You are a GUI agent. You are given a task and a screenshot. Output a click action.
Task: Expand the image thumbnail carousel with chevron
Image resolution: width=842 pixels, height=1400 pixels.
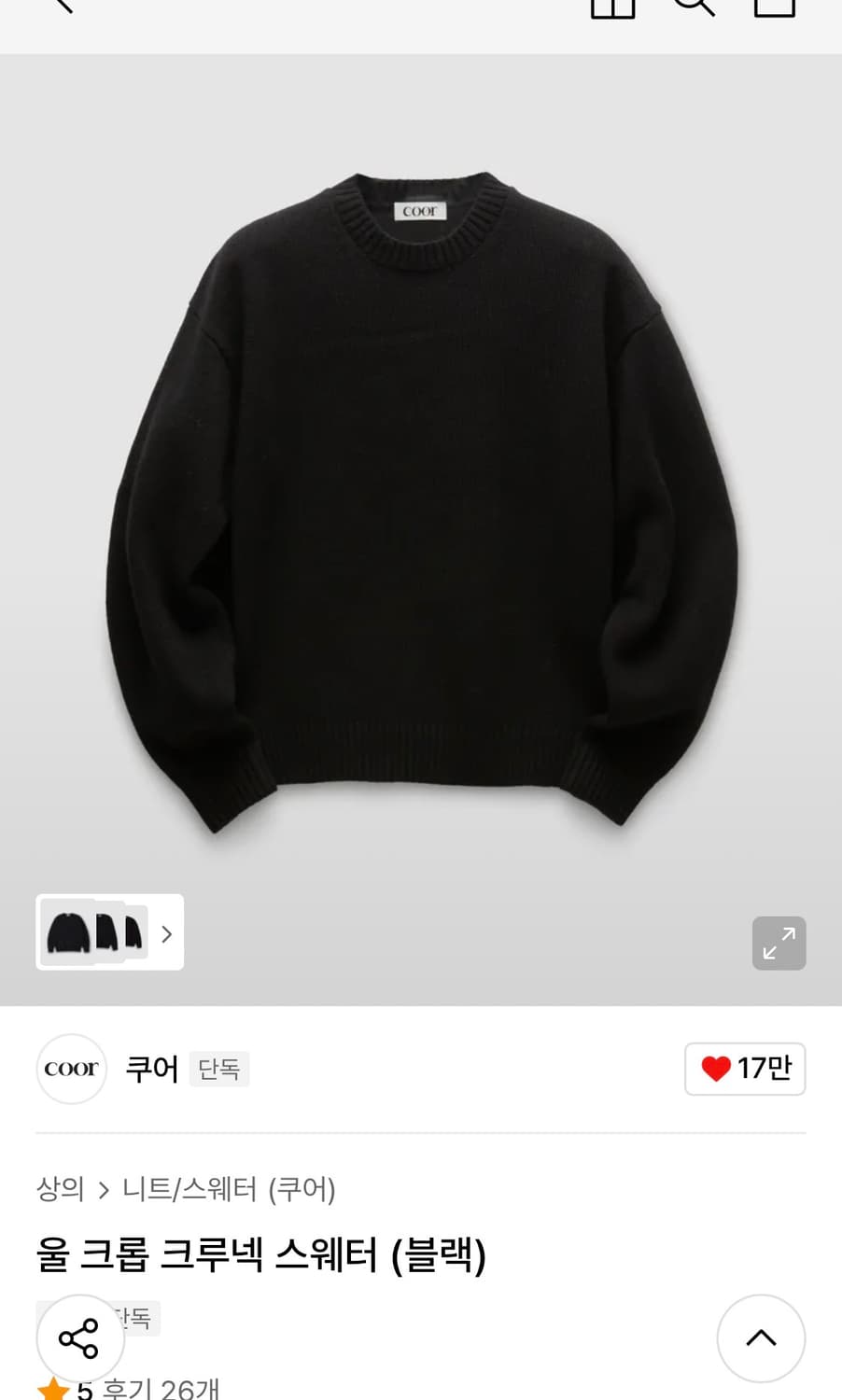click(166, 932)
